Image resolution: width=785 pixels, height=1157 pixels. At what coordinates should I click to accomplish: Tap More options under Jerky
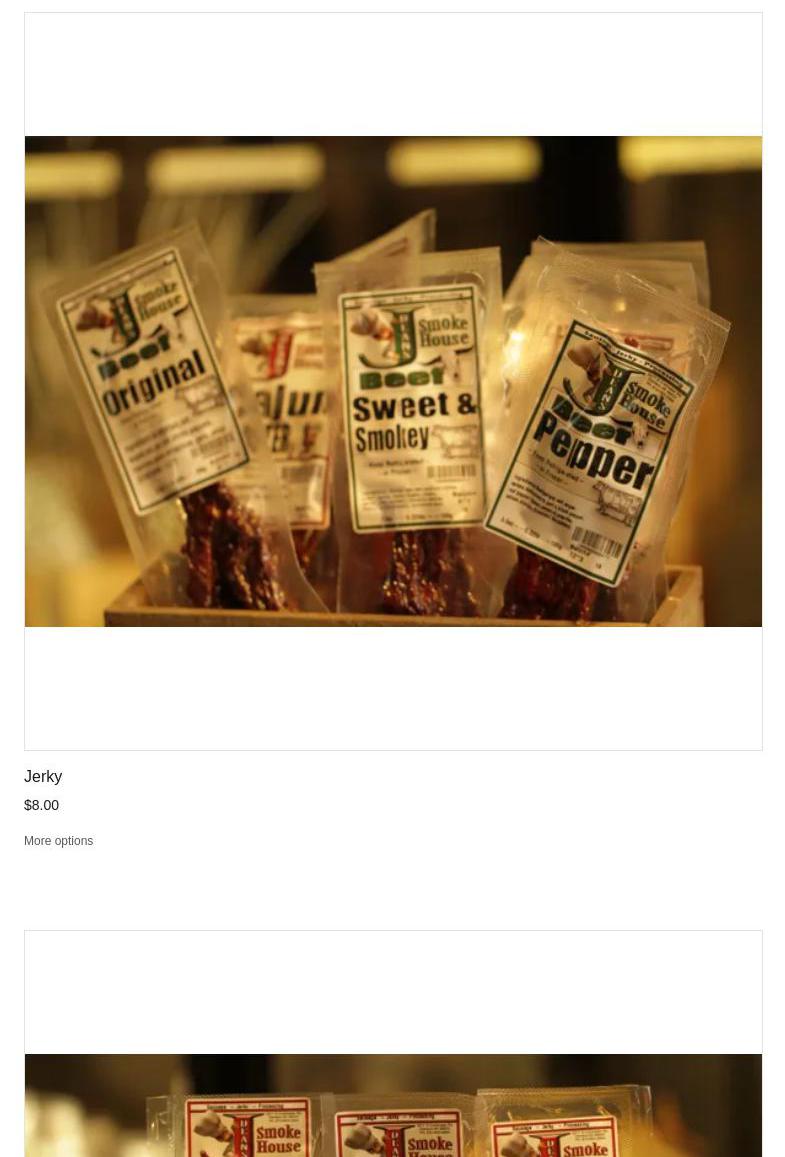pos(59,841)
